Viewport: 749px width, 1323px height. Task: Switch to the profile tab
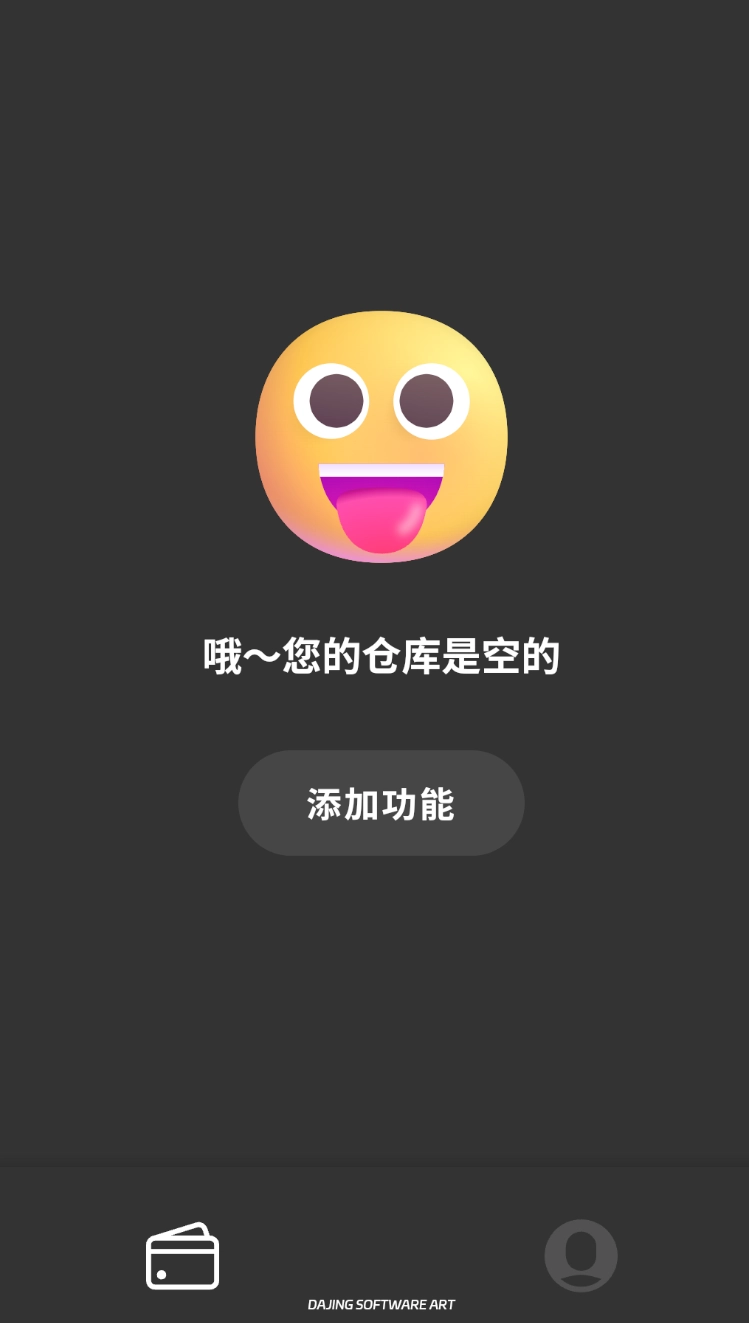coord(580,1255)
